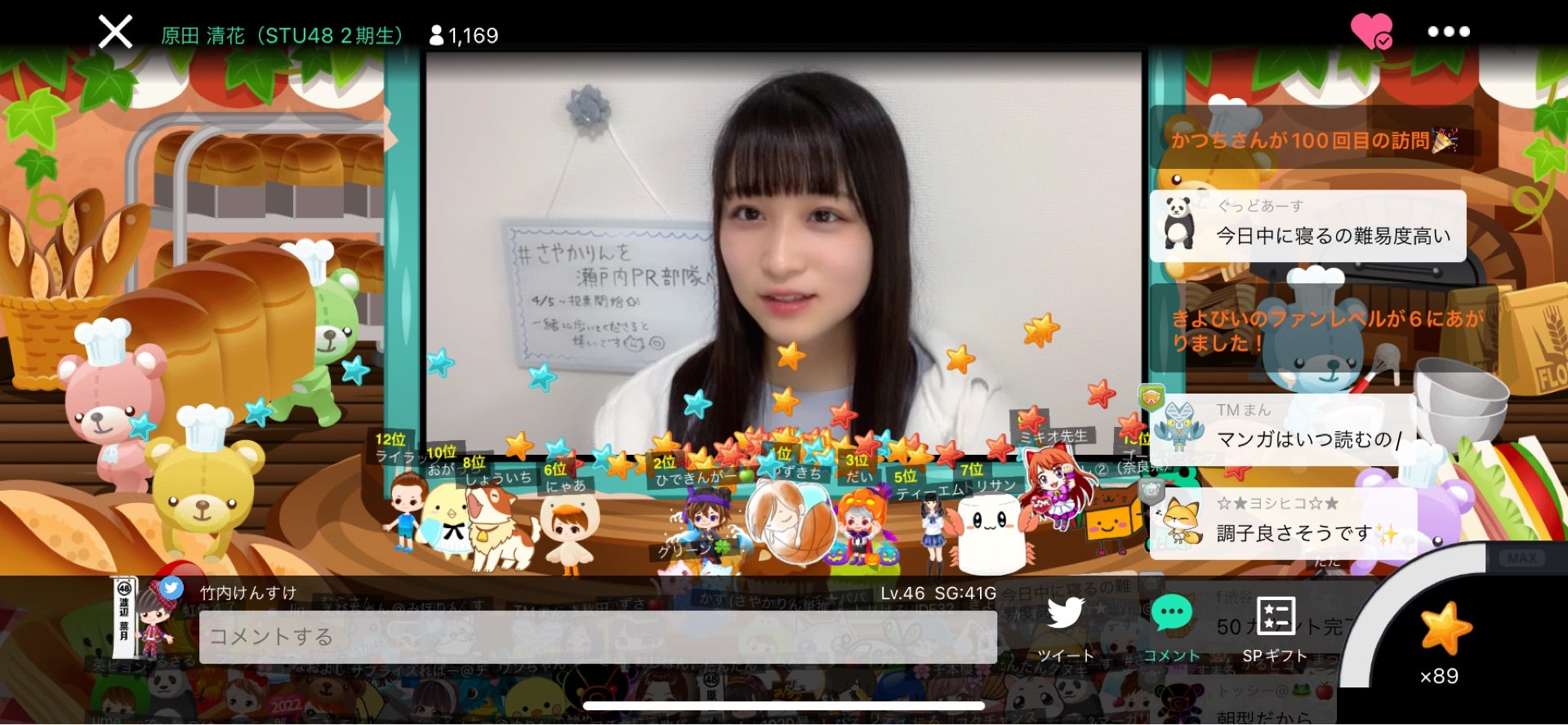Switch to the コメント tab
The height and width of the screenshot is (725, 1568).
point(1171,629)
